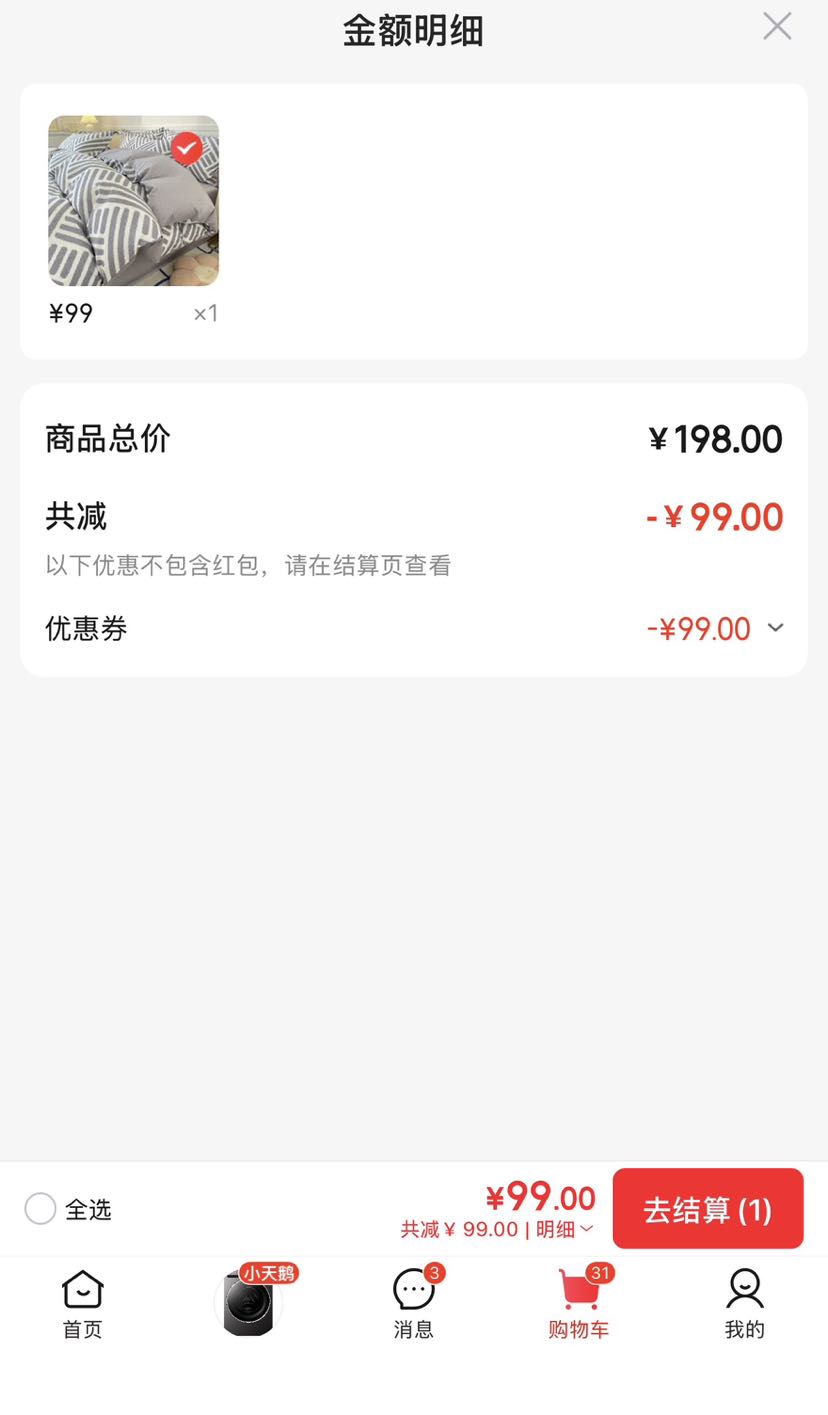
Task: Go to the 首页 tab
Action: 82,1304
